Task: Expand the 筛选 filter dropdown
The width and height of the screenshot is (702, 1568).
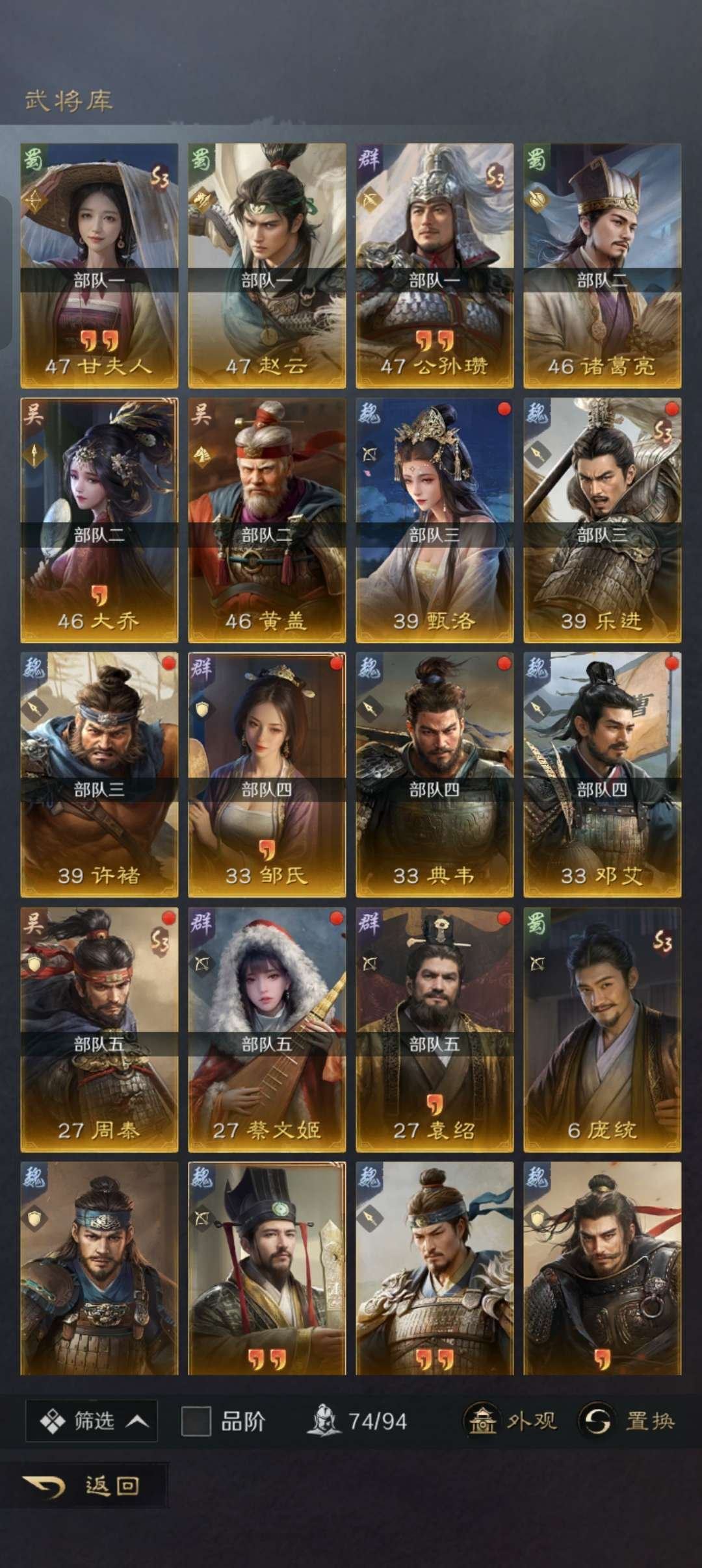Action: (x=92, y=1421)
